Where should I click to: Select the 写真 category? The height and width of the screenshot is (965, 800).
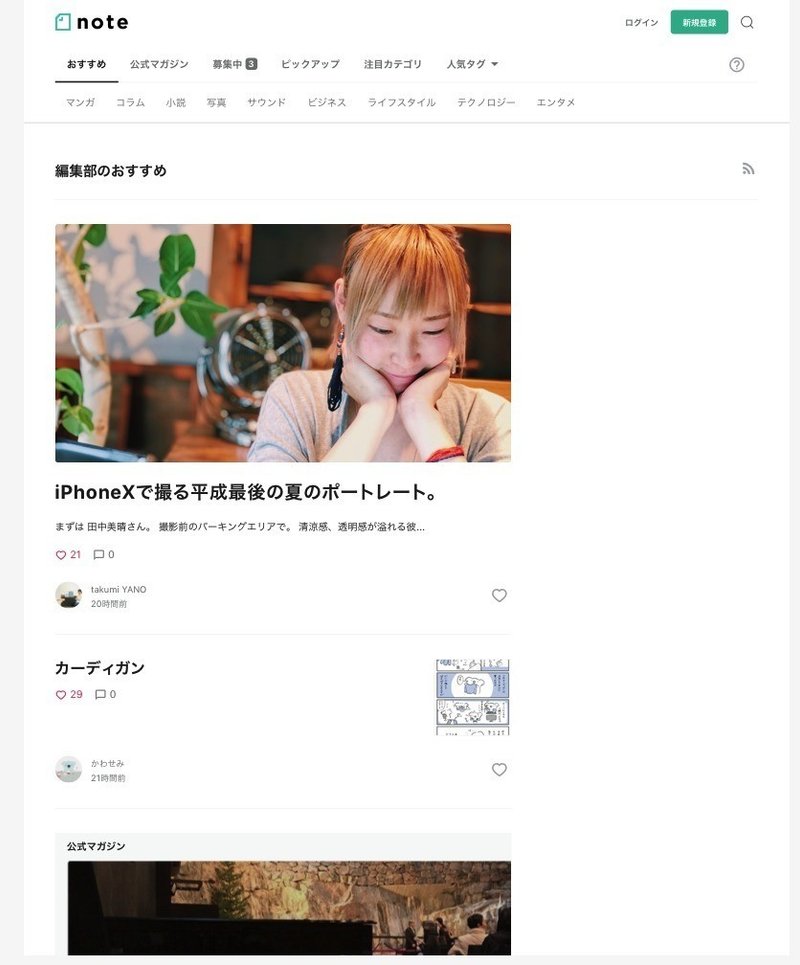216,103
